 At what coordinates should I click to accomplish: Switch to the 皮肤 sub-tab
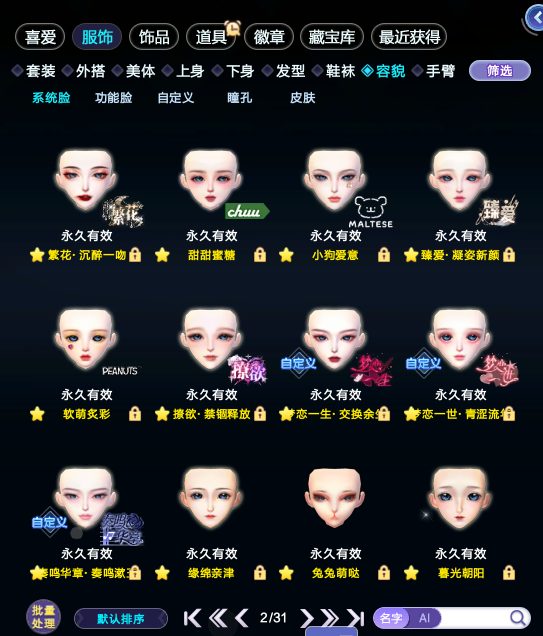coord(303,98)
